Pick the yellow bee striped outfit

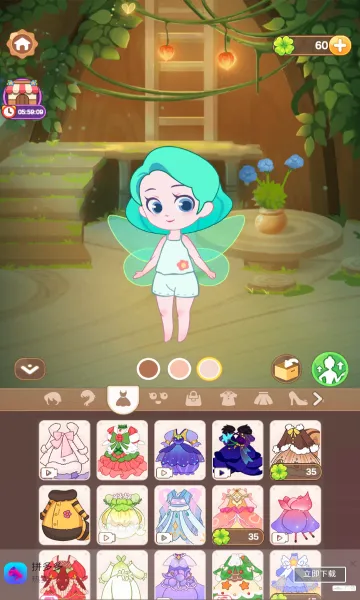[65, 515]
